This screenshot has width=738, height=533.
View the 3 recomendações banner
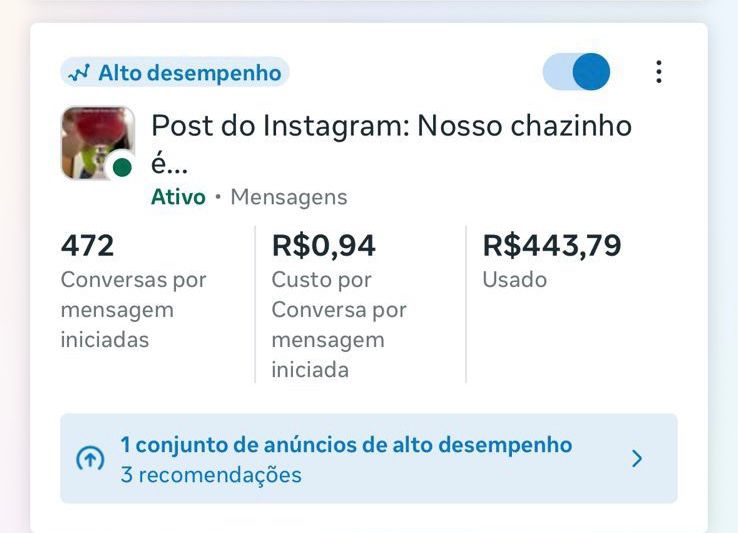(x=368, y=459)
